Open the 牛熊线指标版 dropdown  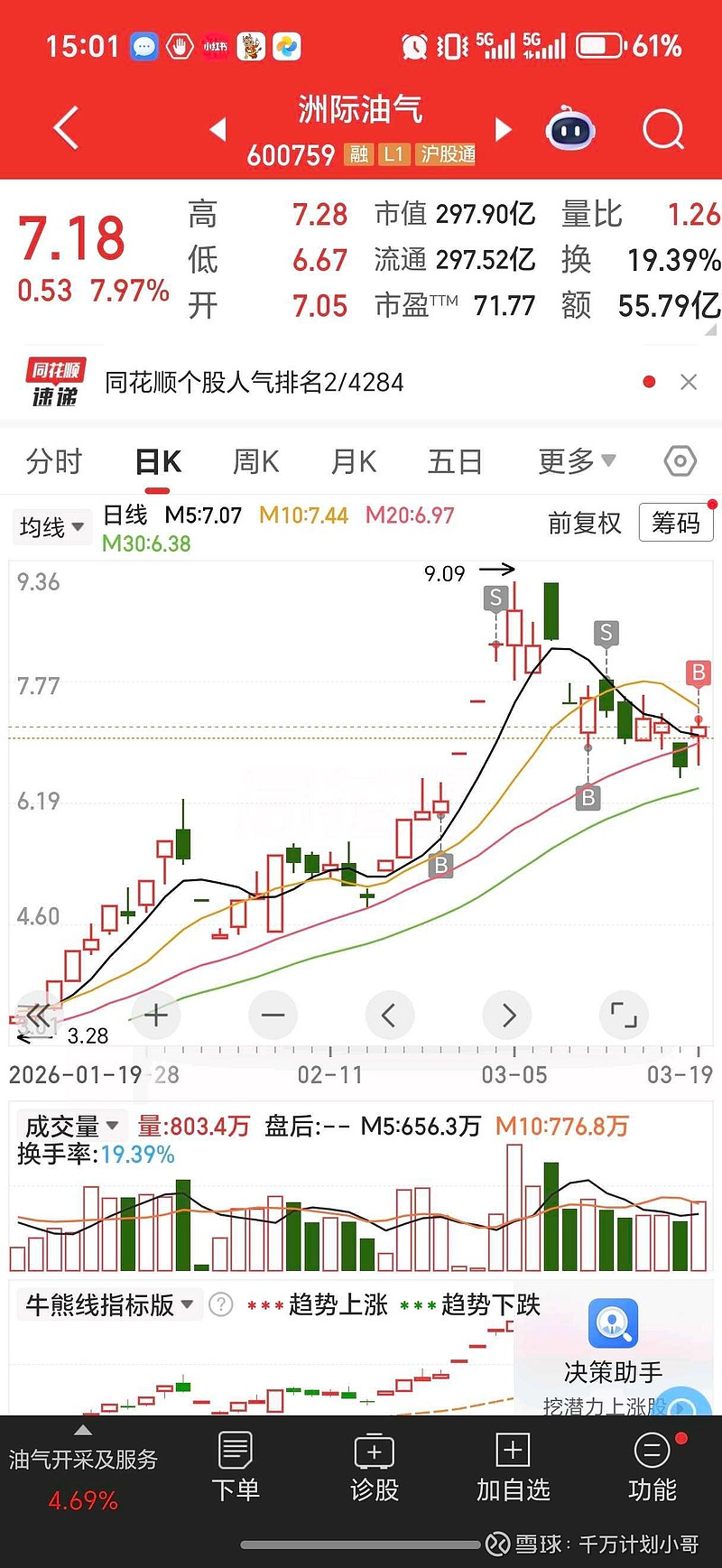[x=108, y=1305]
